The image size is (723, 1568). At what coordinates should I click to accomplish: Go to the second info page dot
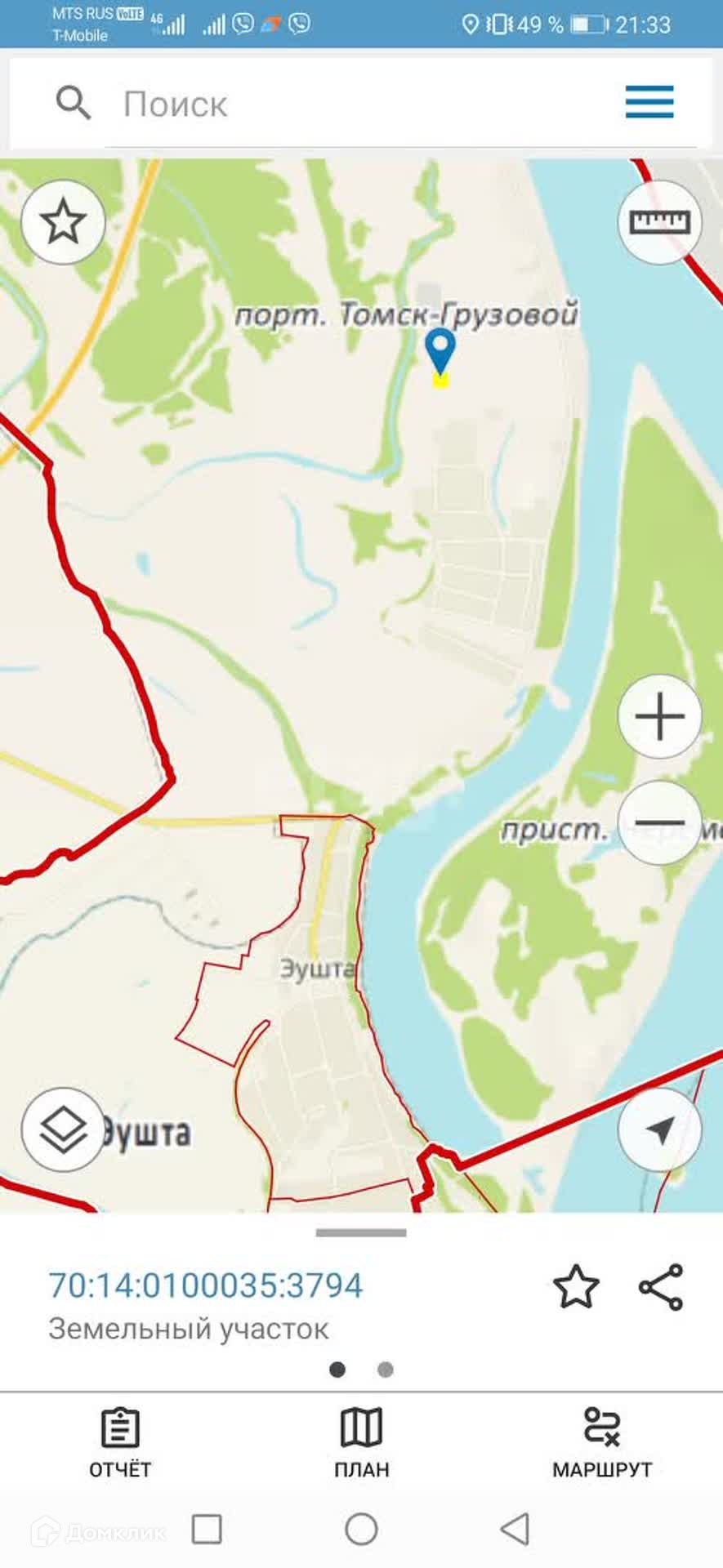(386, 1370)
